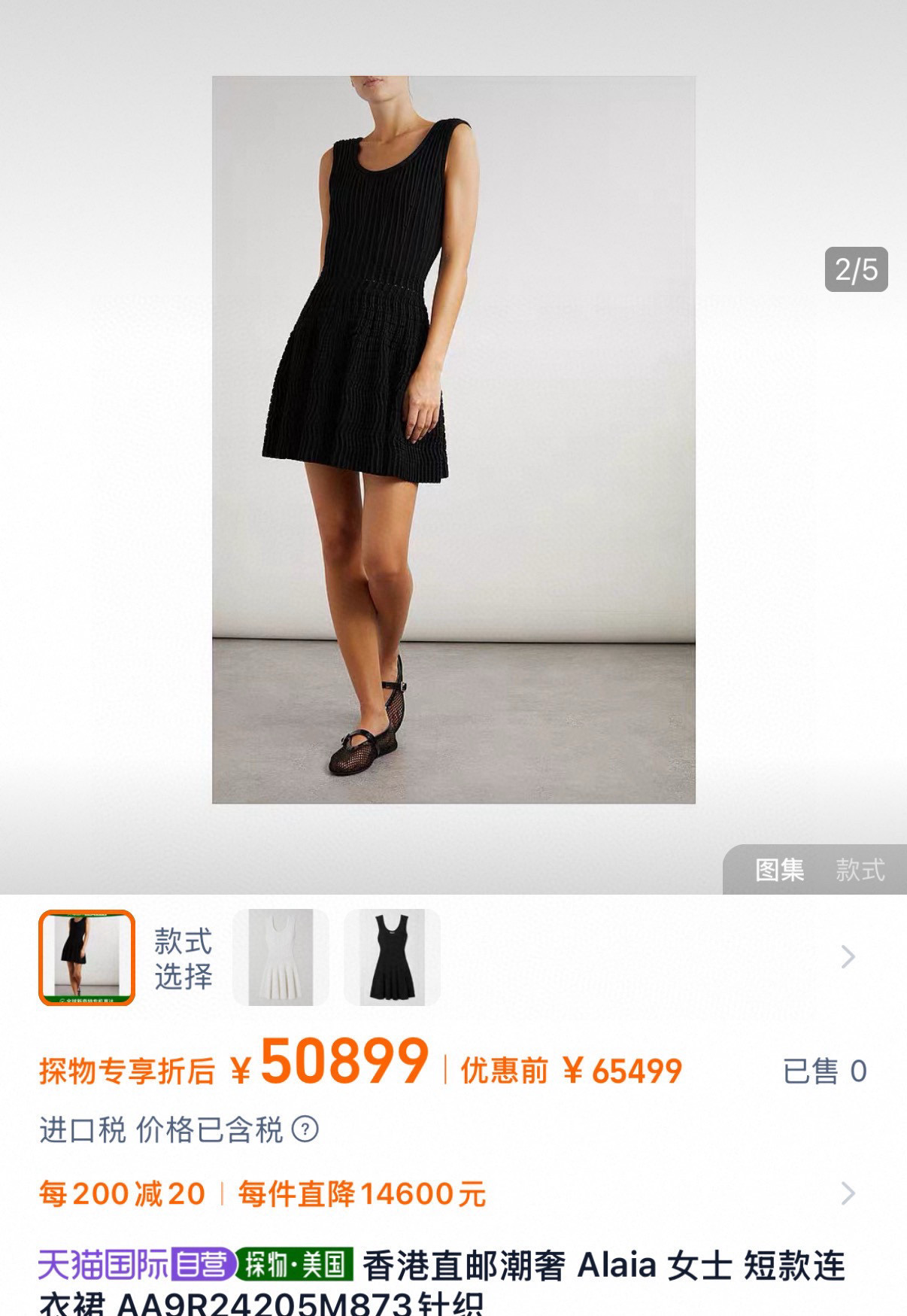Viewport: 907px width, 1316px height.
Task: Expand the style selection chevron
Action: click(848, 957)
